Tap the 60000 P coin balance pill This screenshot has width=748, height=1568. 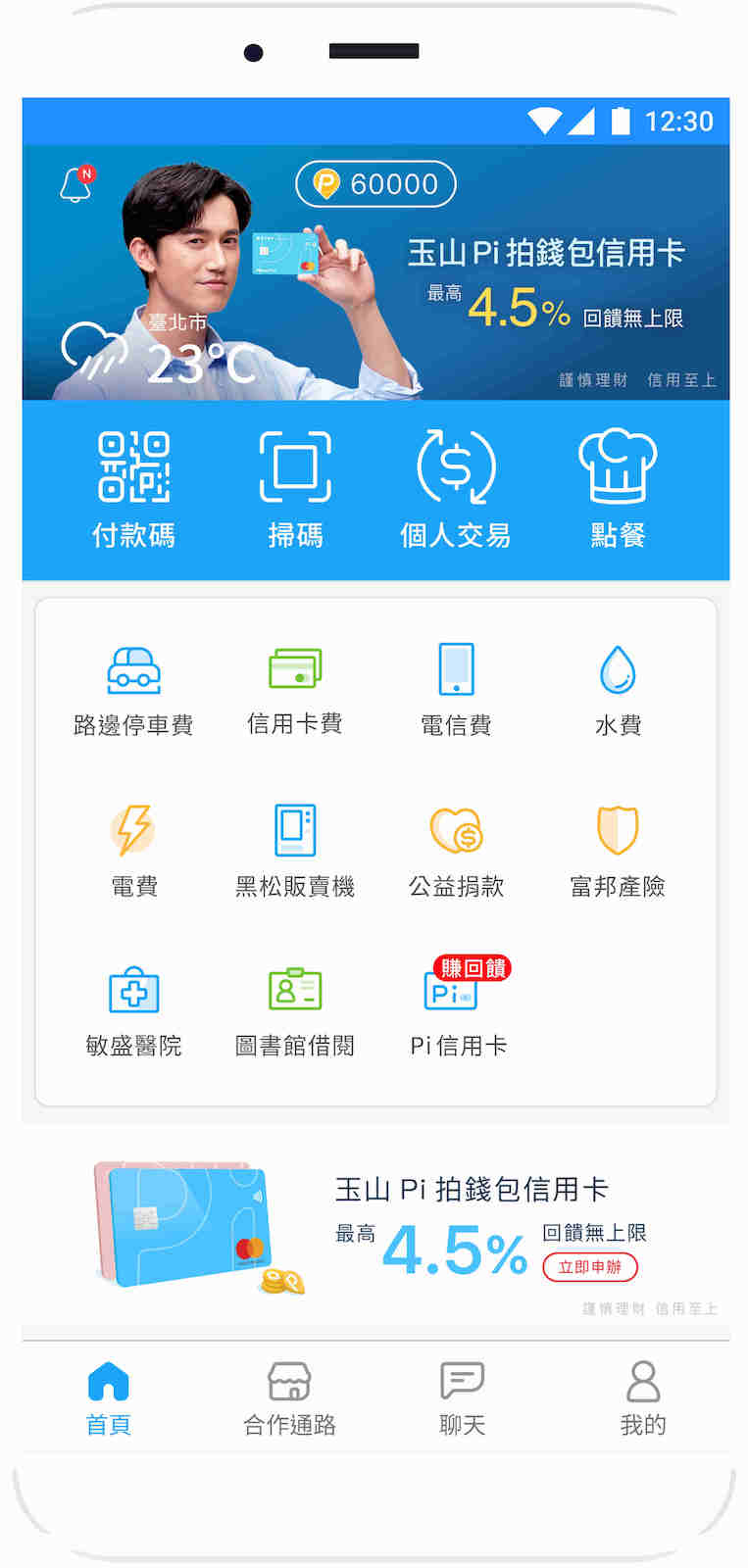(375, 184)
